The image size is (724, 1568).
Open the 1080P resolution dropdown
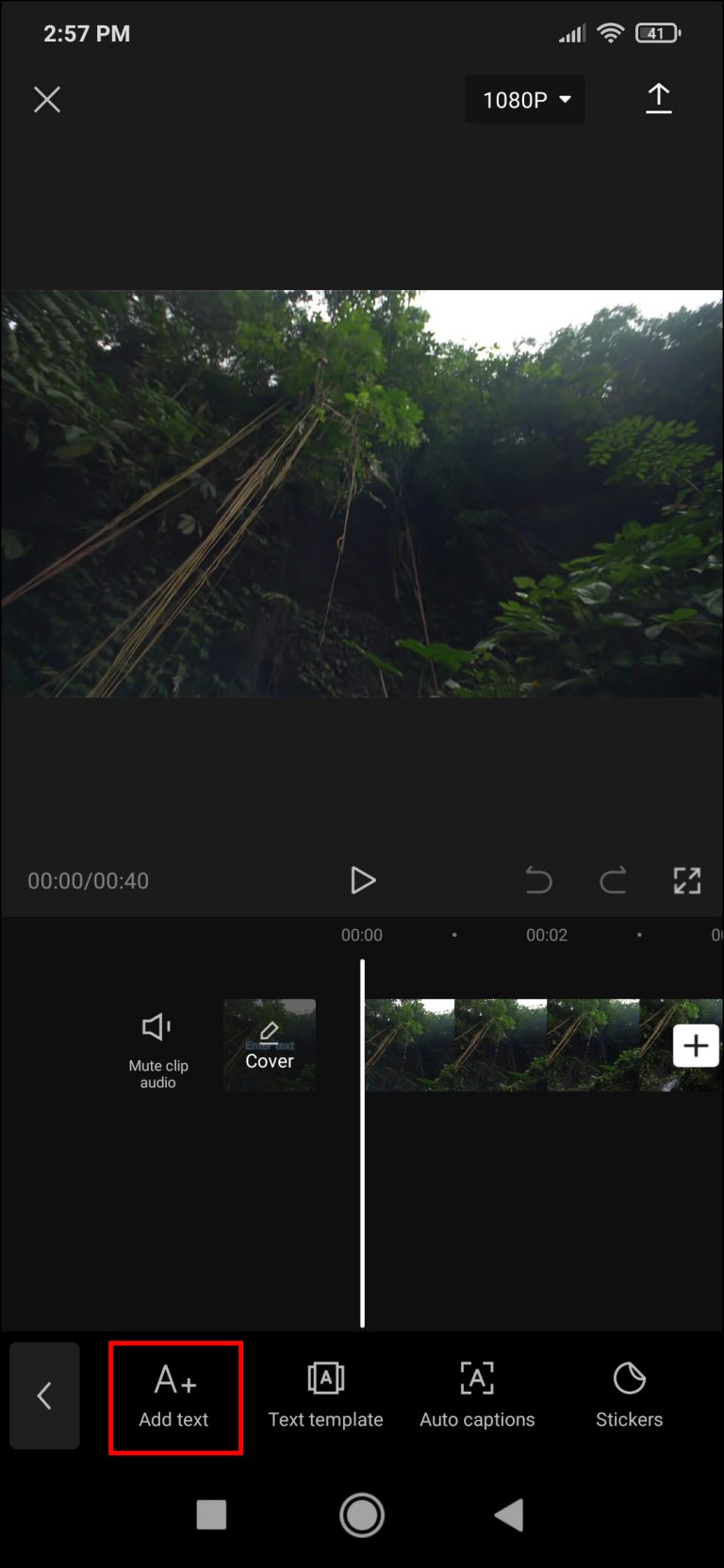[x=524, y=99]
